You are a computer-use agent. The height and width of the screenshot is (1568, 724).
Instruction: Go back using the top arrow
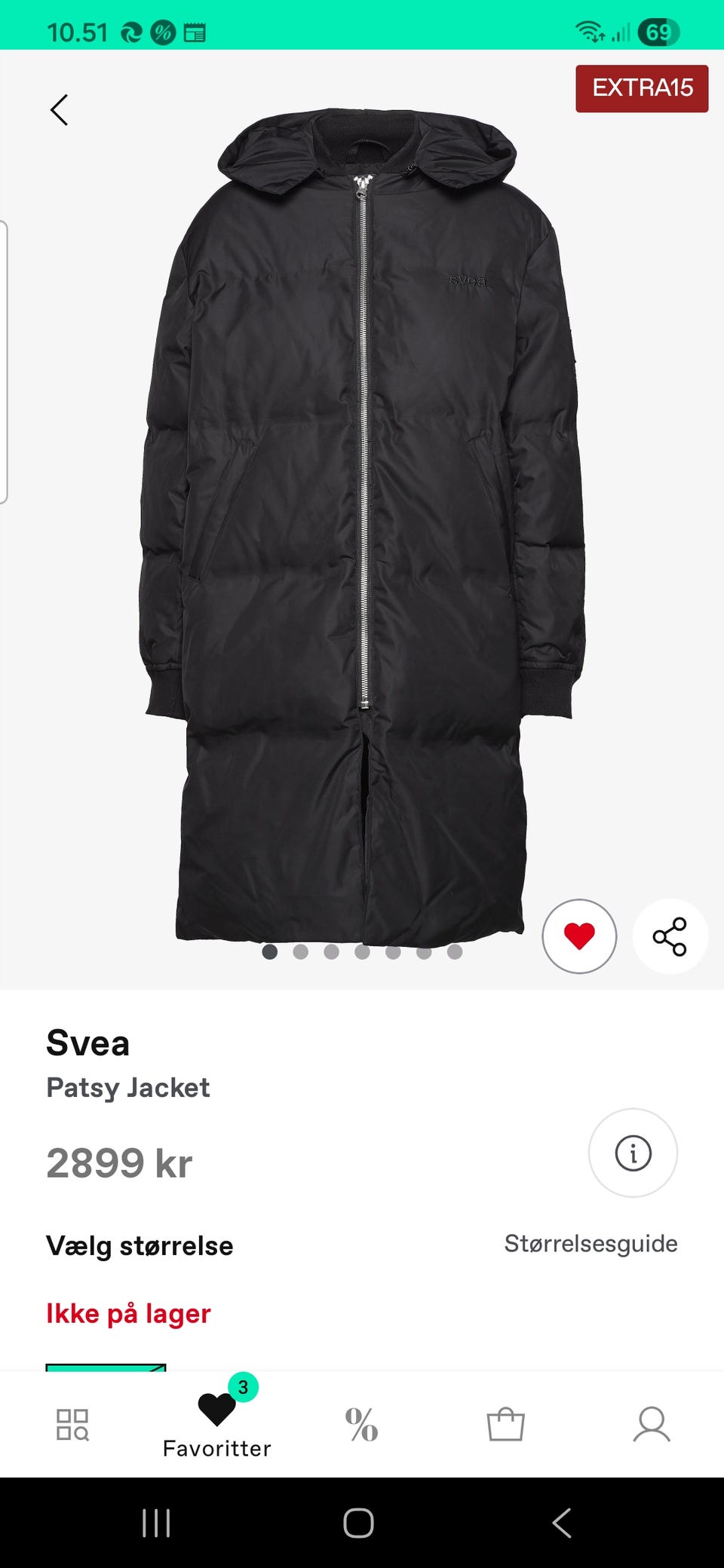(x=60, y=110)
